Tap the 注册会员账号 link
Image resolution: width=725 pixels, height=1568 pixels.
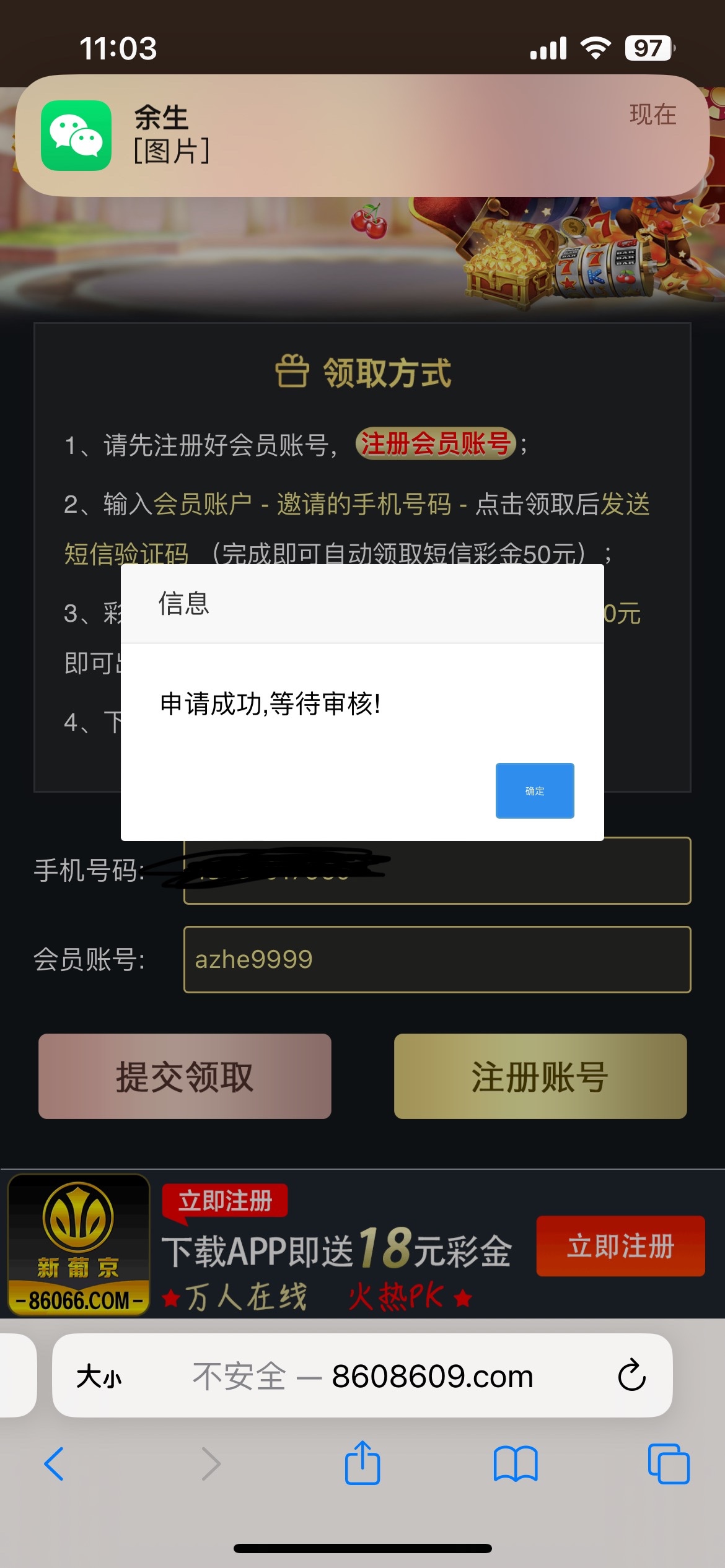436,444
